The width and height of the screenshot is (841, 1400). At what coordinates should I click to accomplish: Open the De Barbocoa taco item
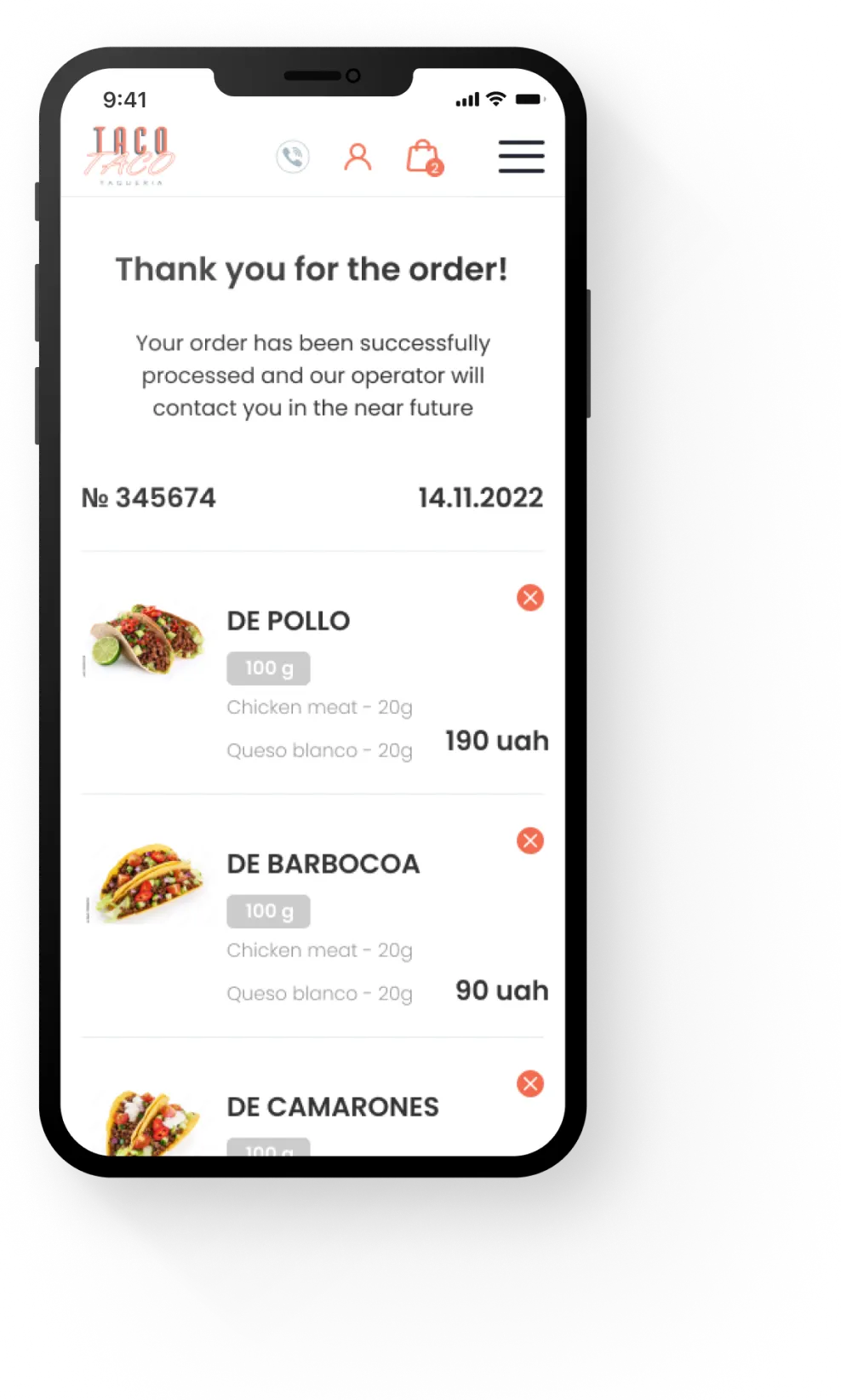pyautogui.click(x=323, y=864)
